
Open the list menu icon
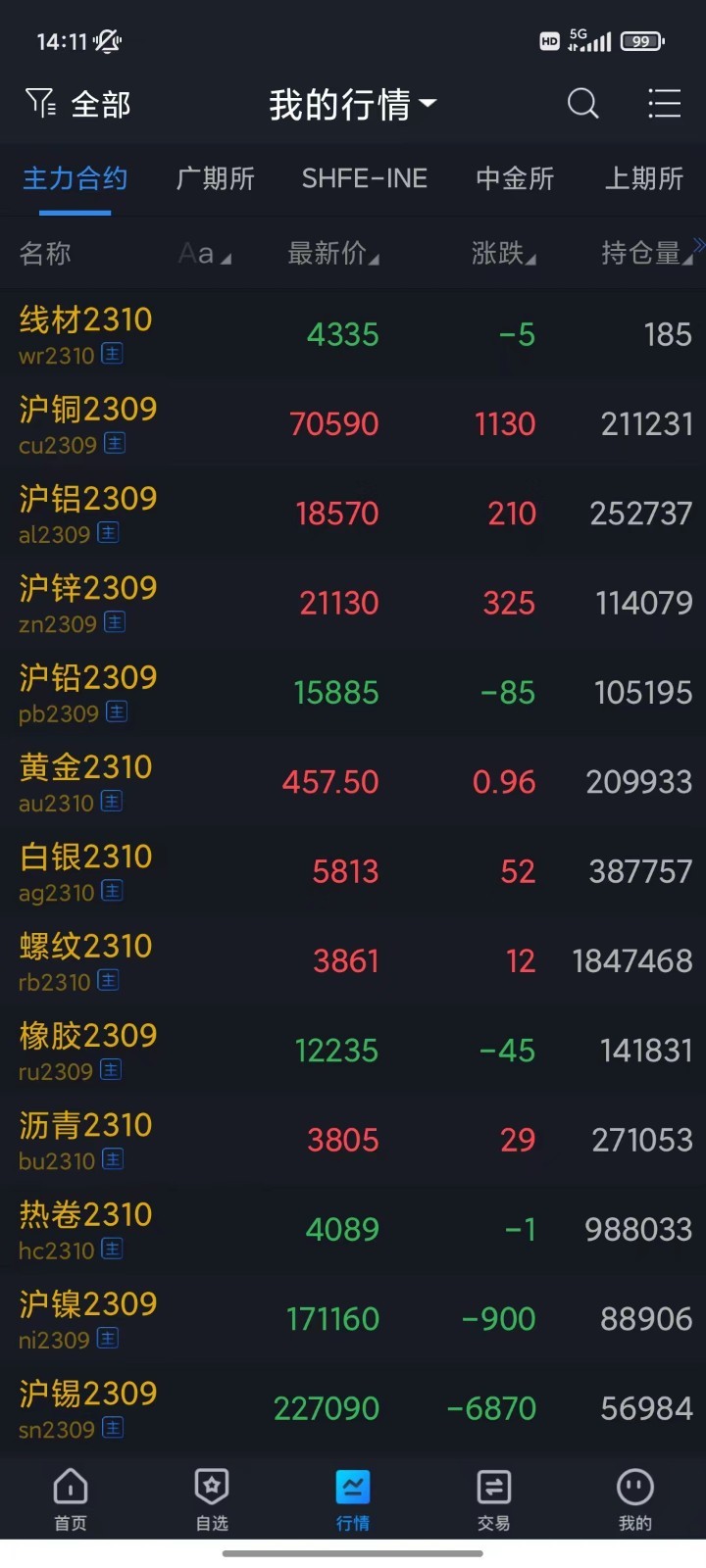(x=664, y=104)
